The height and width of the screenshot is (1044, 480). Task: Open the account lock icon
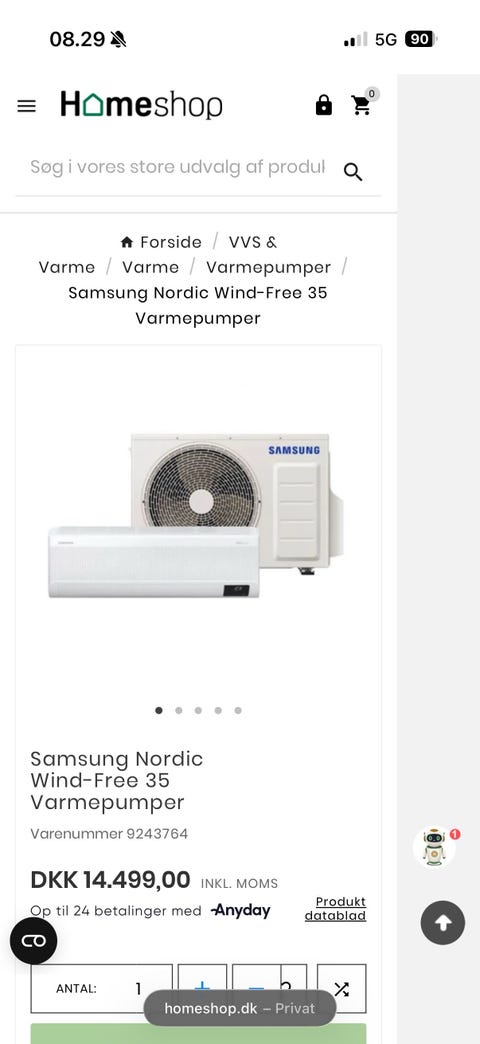[324, 105]
